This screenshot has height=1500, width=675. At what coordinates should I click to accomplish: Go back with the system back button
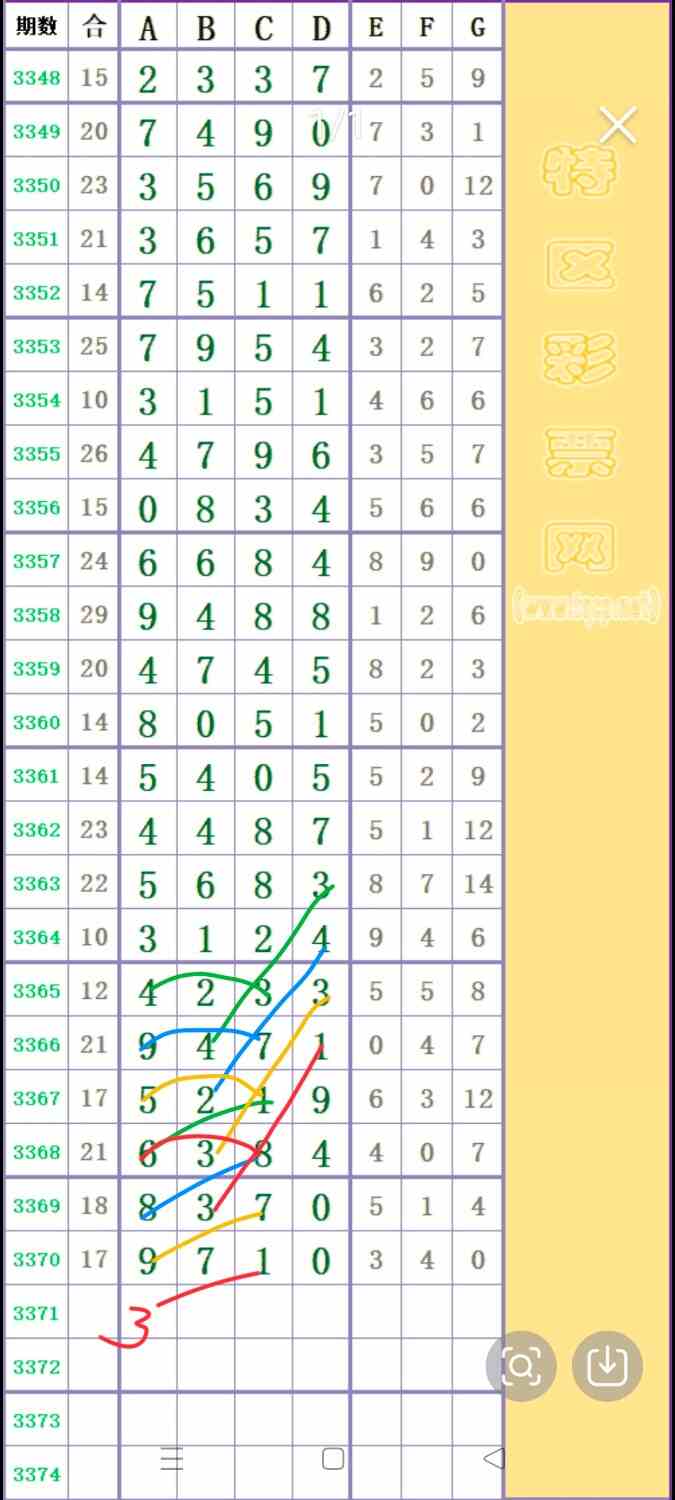click(x=494, y=1458)
